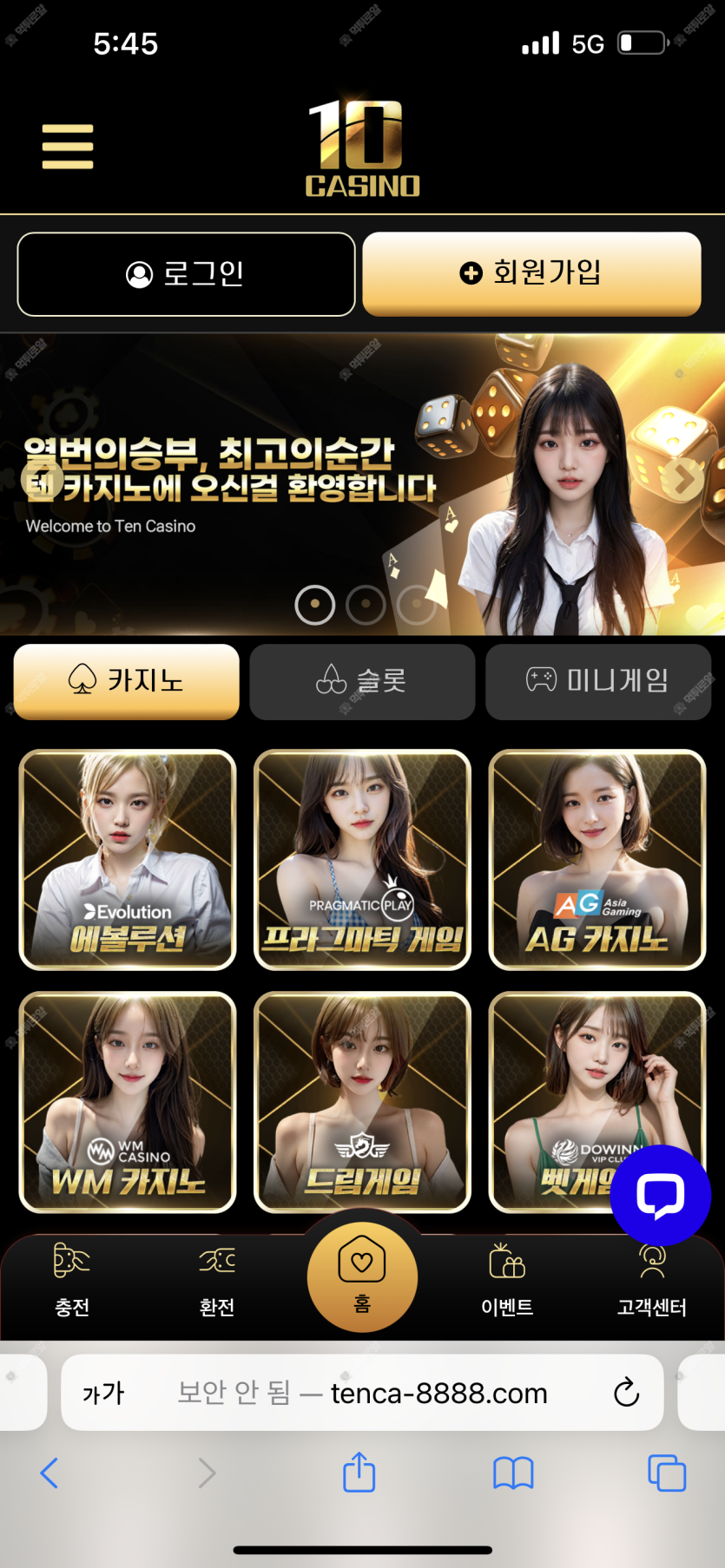This screenshot has height=1568, width=725.
Task: Open the AG 카지노 card
Action: coord(597,859)
